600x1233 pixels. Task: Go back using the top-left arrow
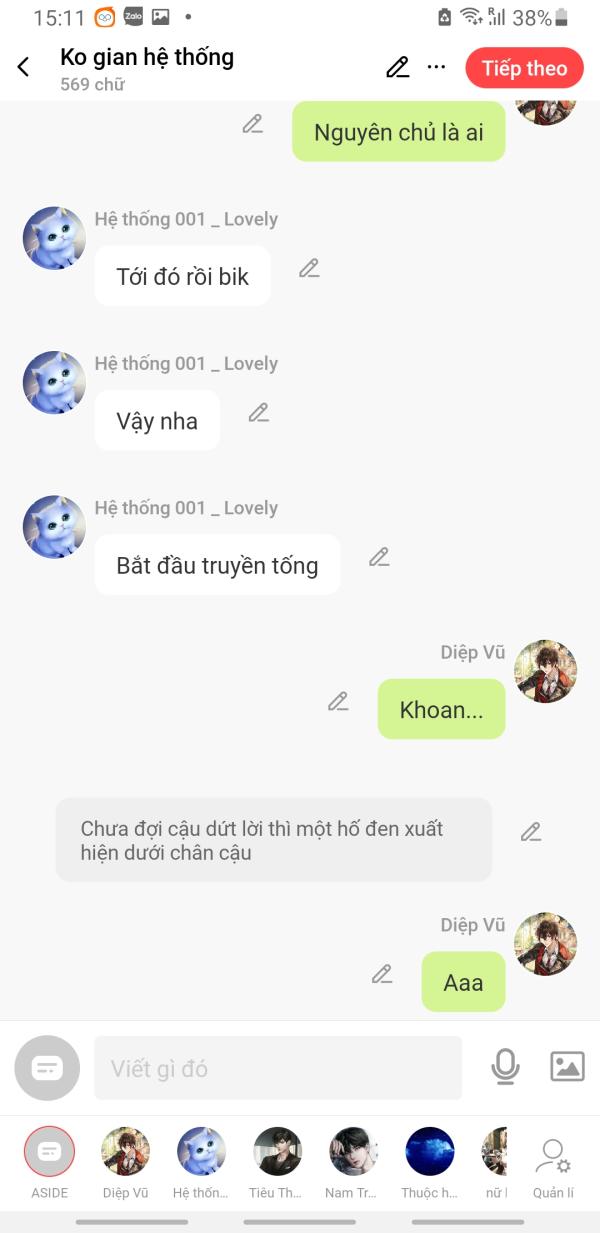click(23, 67)
